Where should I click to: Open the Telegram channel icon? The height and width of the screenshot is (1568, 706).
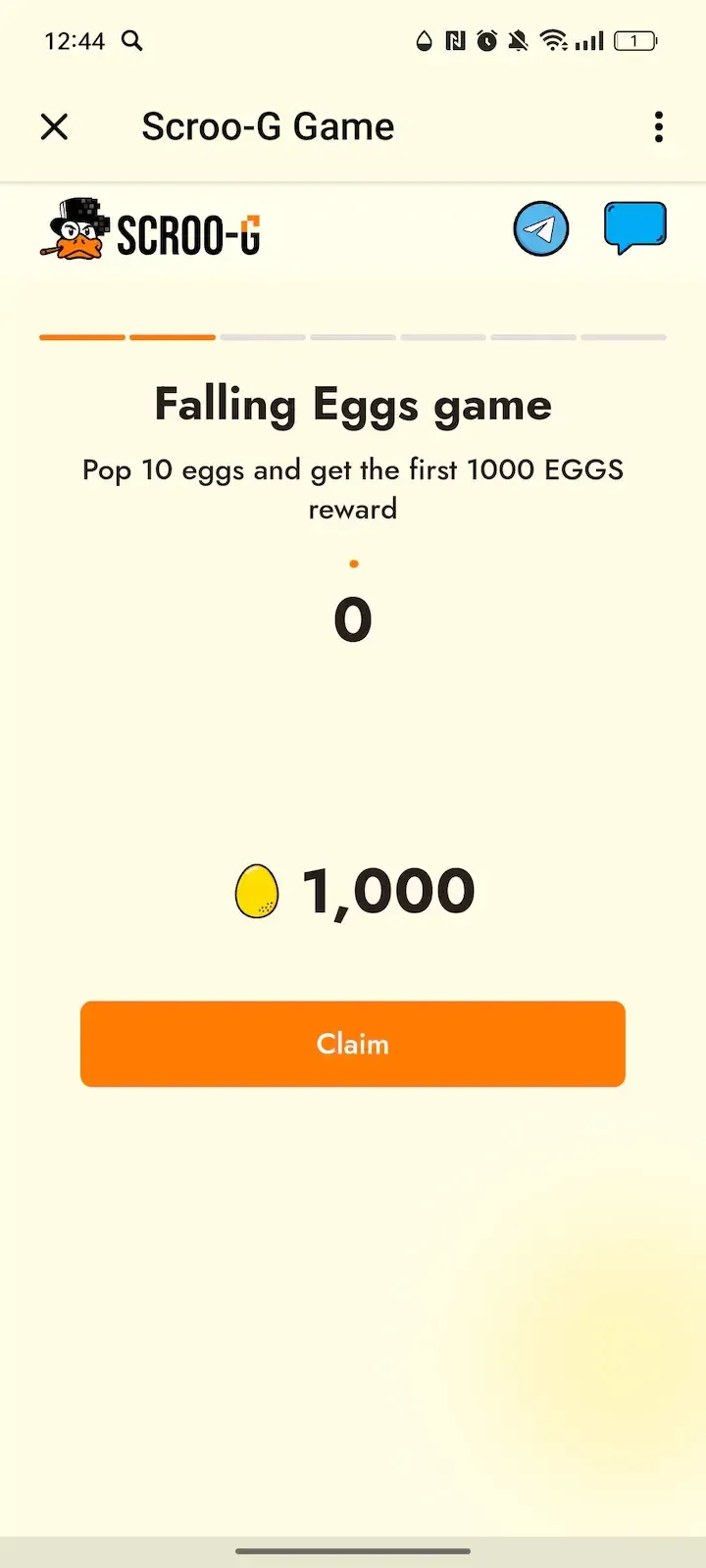[541, 227]
